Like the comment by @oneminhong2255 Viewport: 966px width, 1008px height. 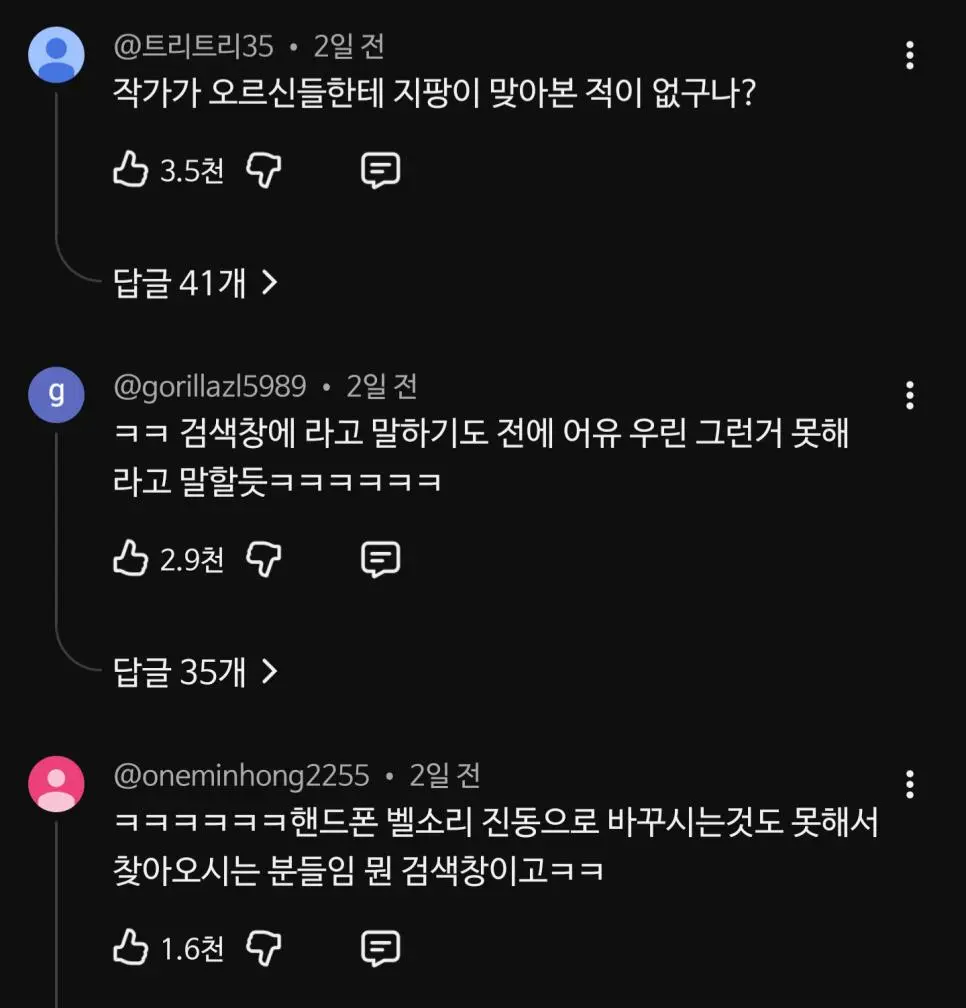[131, 947]
